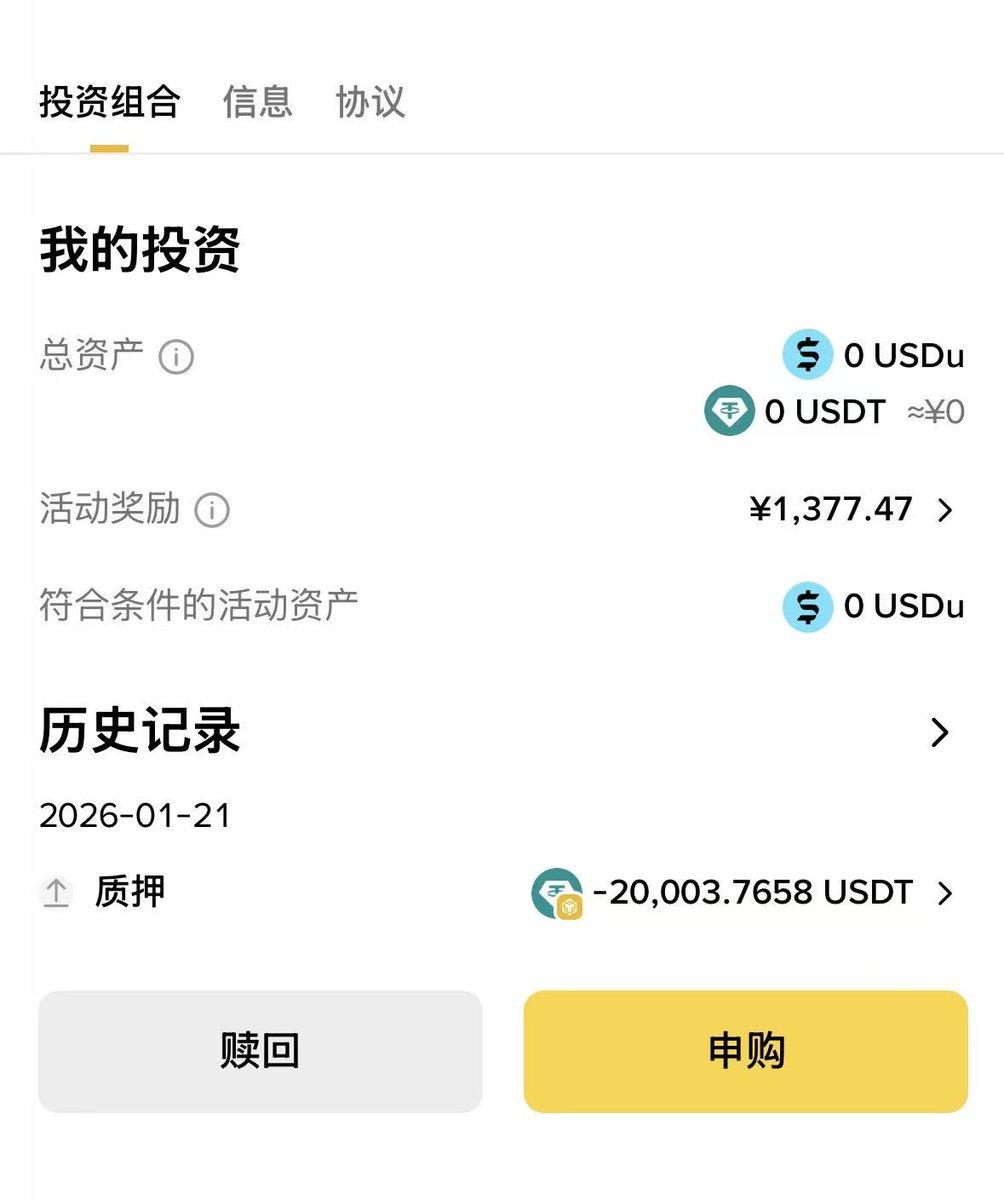Show info about 总资产
Viewport: 1004px width, 1200px height.
176,357
